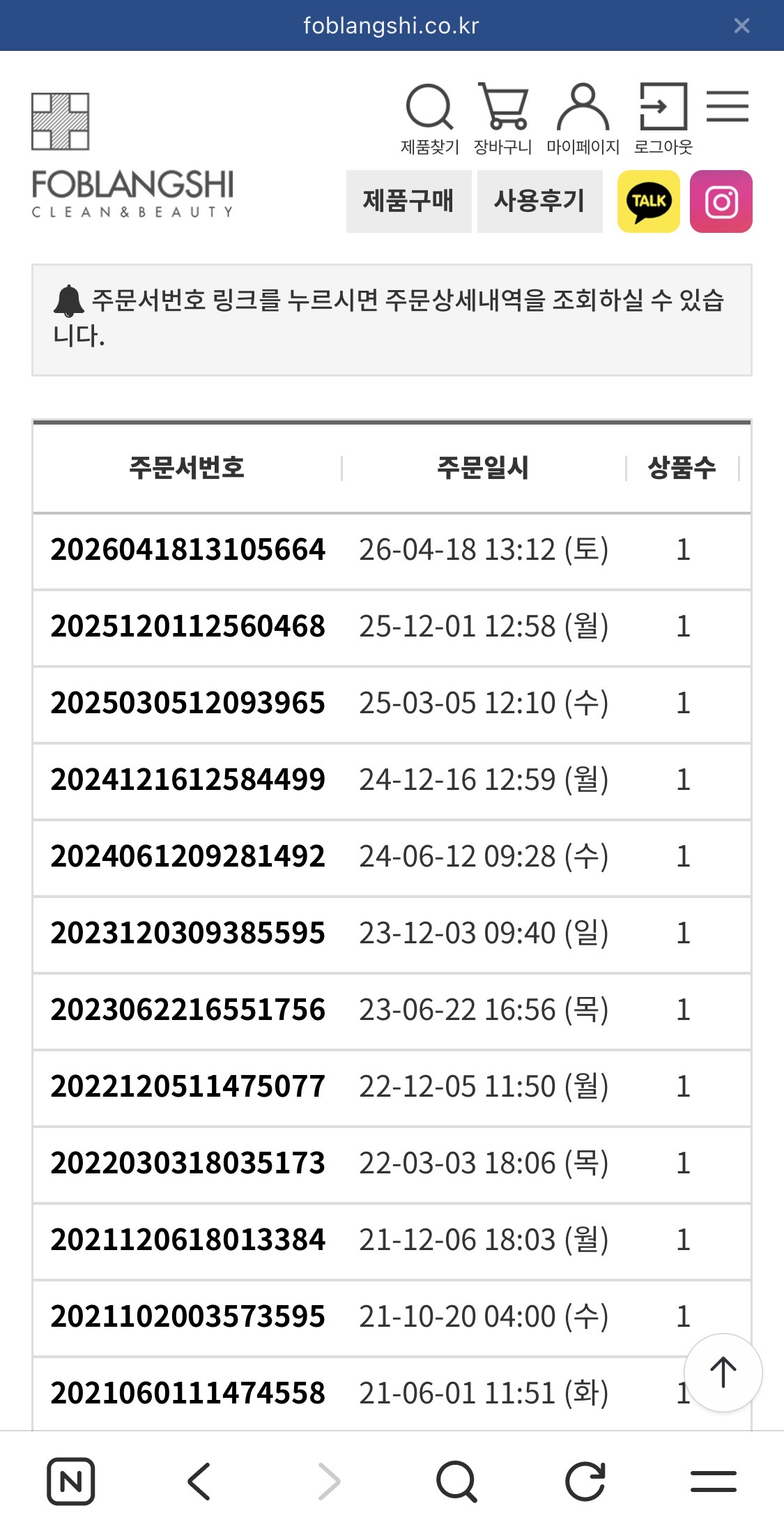
Task: Go to 마이페이지
Action: pyautogui.click(x=583, y=118)
